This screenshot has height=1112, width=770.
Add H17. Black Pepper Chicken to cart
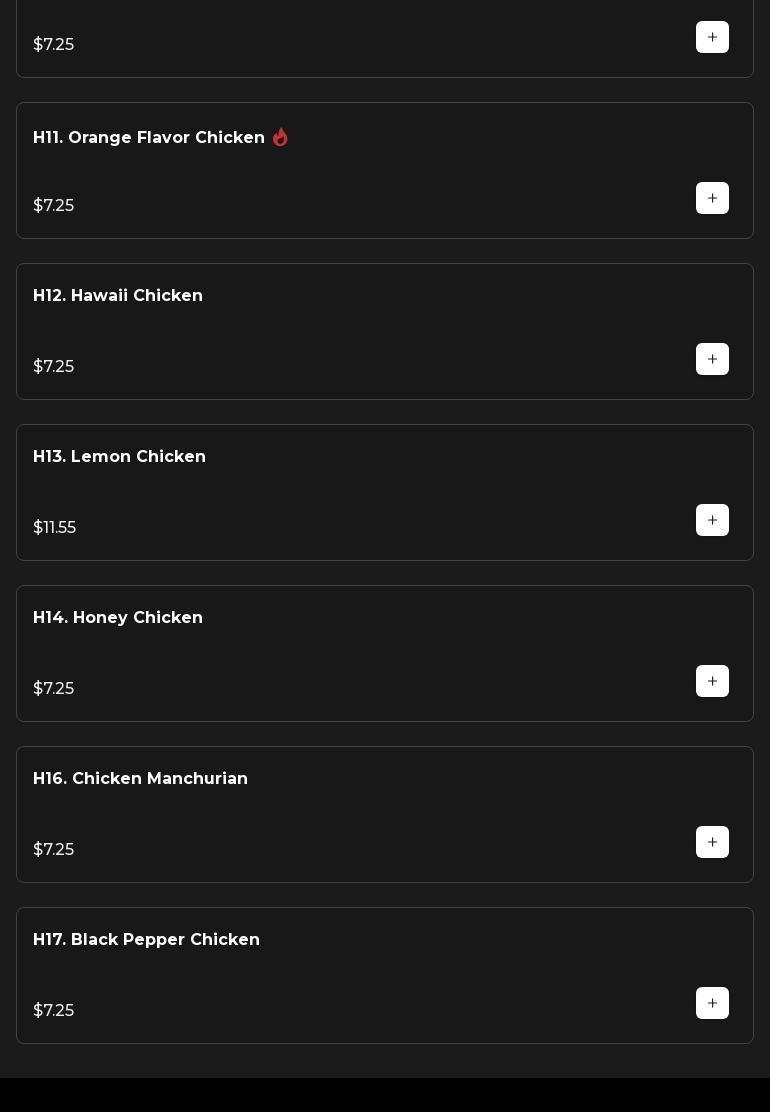(712, 1003)
